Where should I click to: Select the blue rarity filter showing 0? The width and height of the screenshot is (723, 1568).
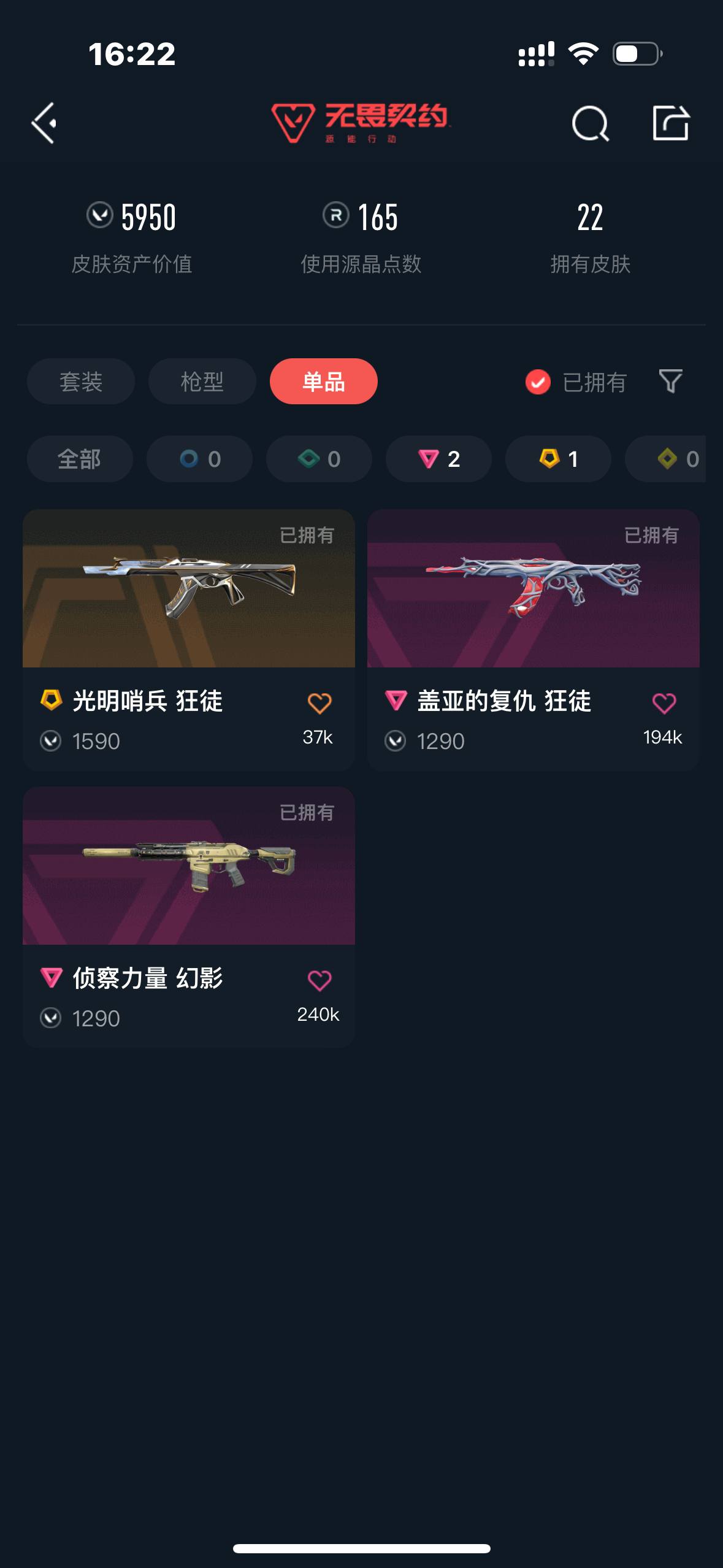click(199, 459)
